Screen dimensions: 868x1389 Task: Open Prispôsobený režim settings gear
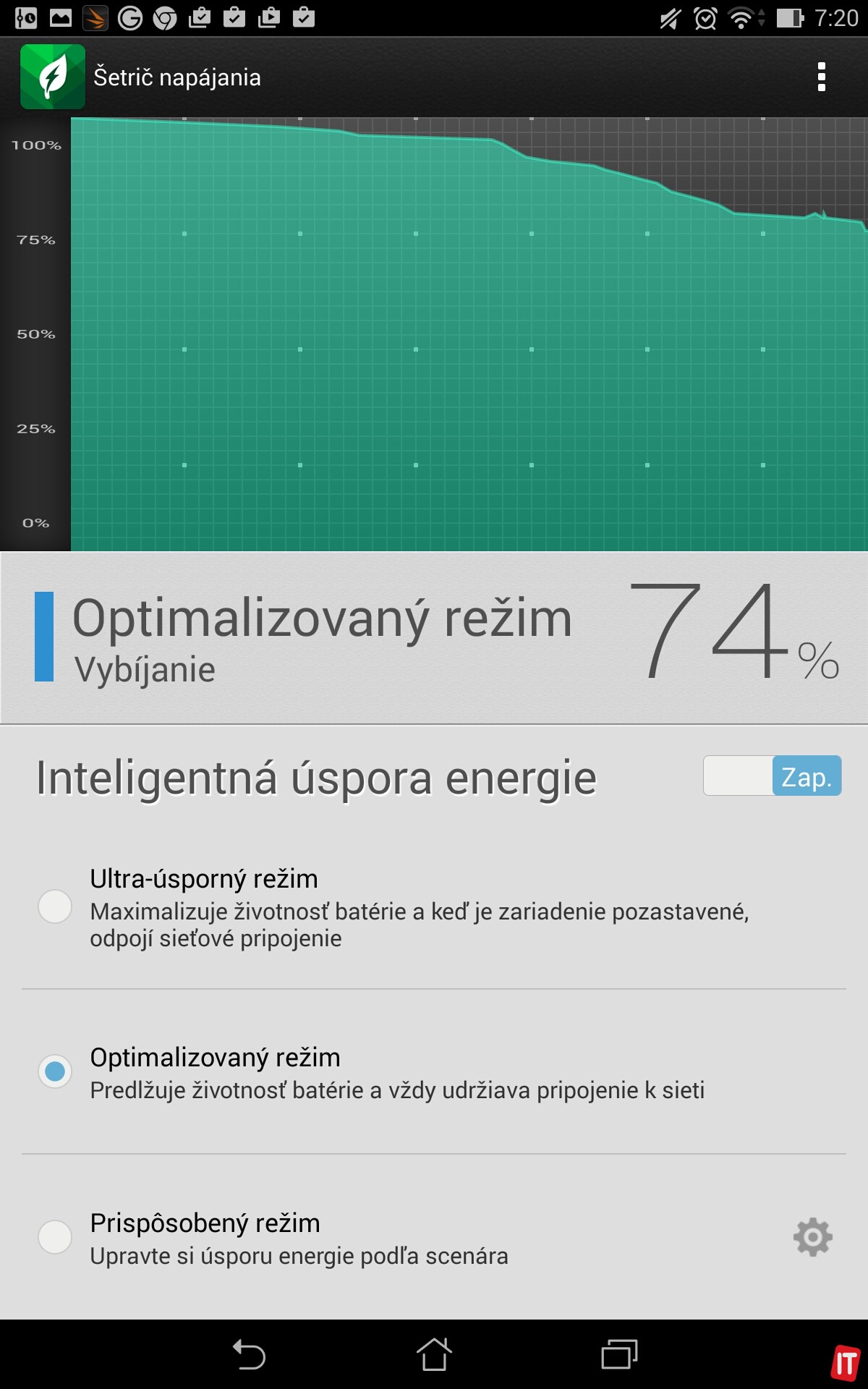pos(812,1237)
